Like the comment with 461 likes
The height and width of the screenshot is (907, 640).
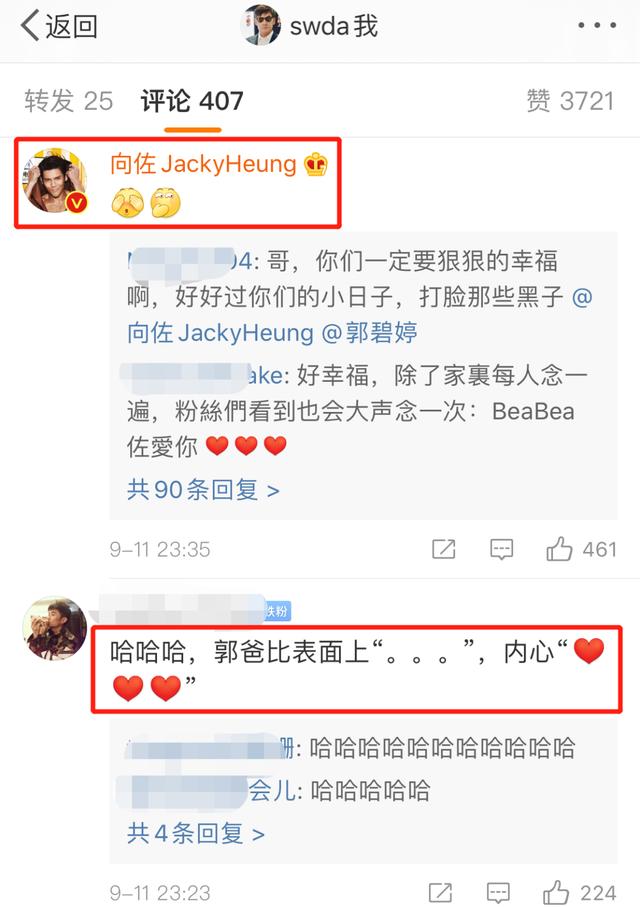560,549
